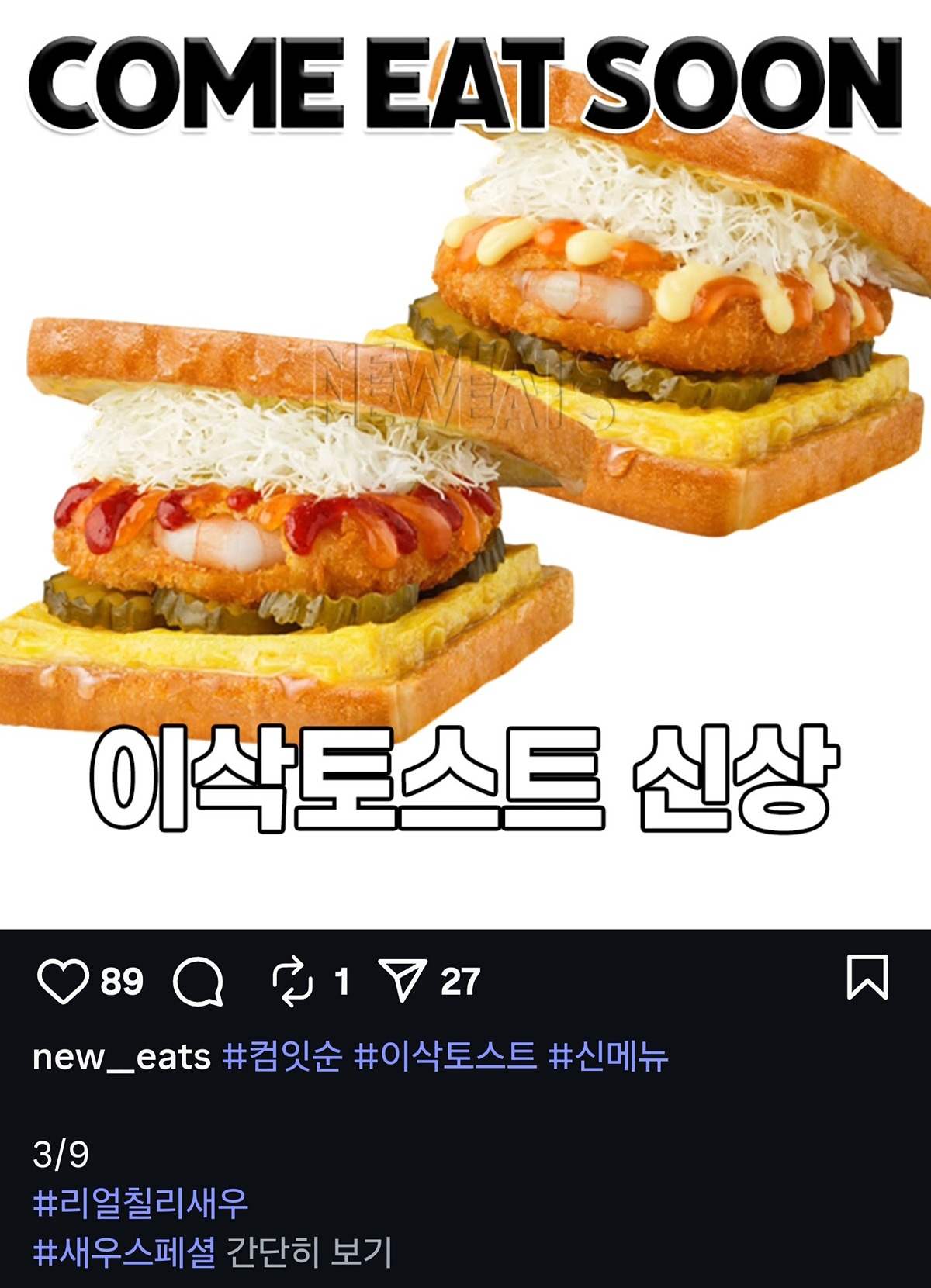931x1288 pixels.
Task: Tap the 이삭토스트 신상 post image
Action: pyautogui.click(x=465, y=465)
